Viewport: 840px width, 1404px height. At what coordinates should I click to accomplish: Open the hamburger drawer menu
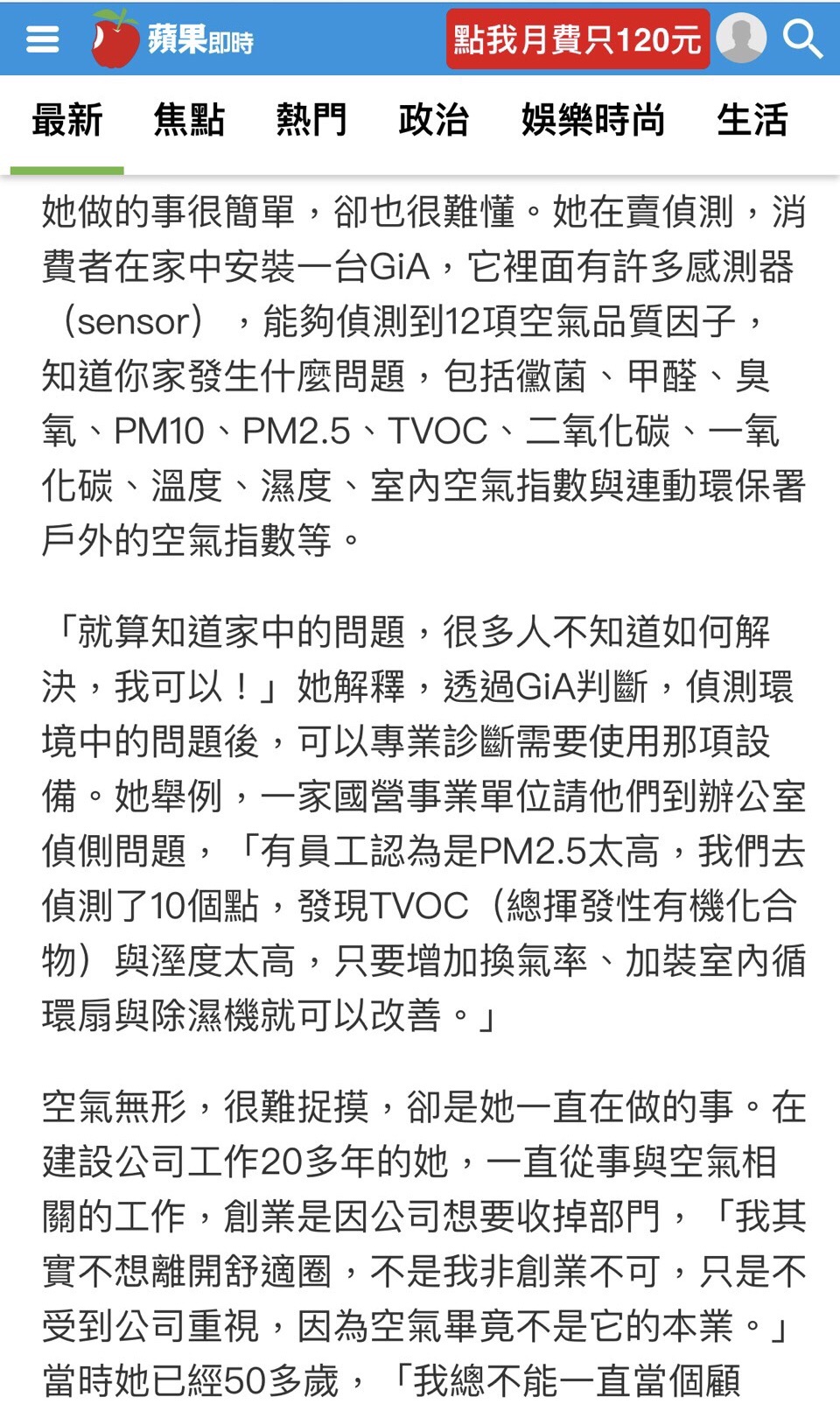(43, 39)
